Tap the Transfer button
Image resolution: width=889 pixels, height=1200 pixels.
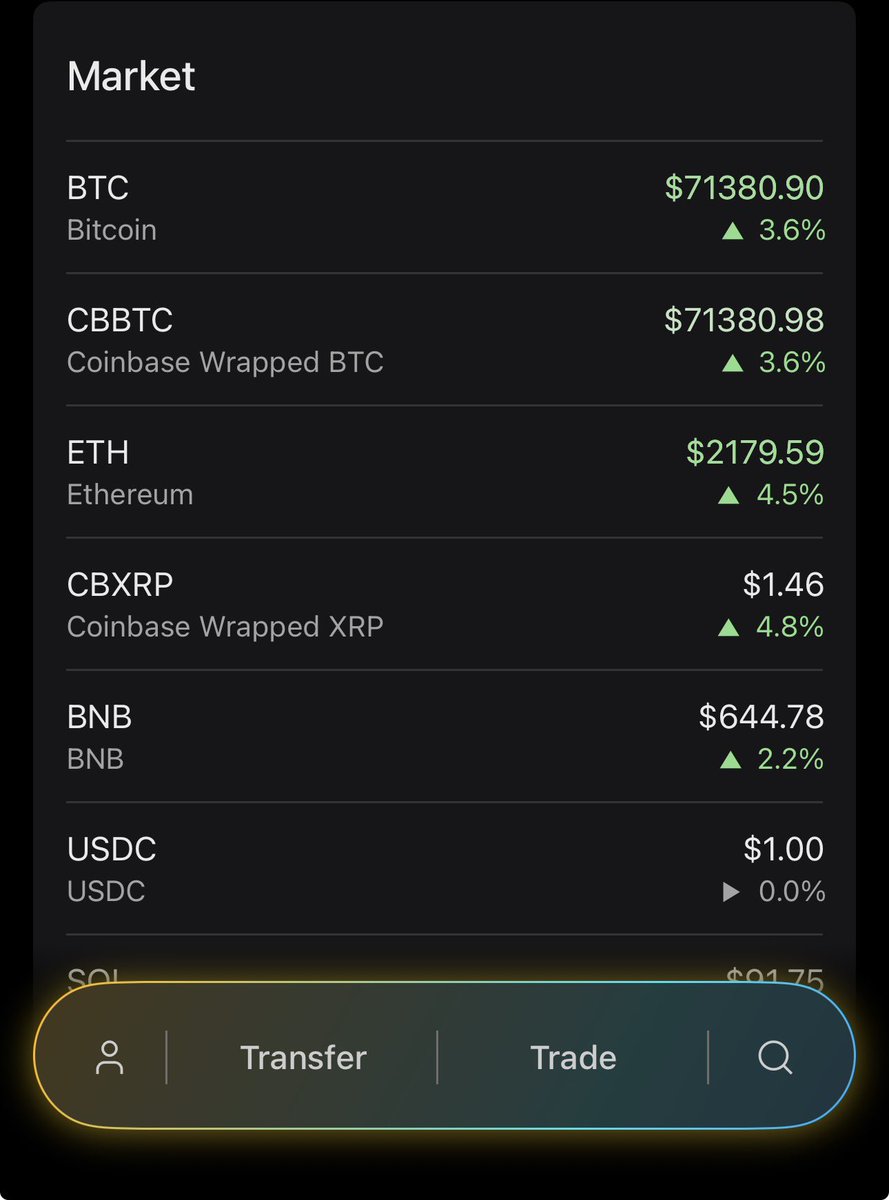click(303, 1057)
